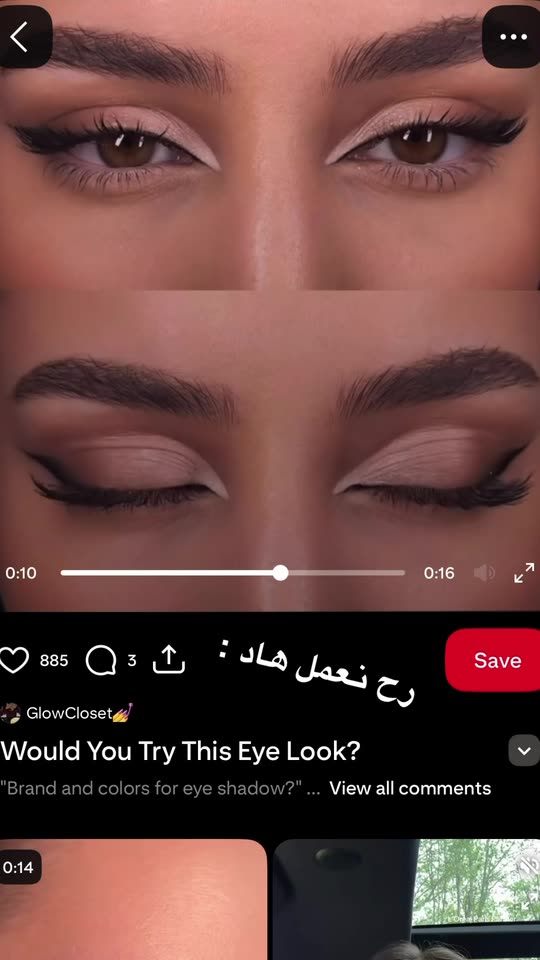Share this pin
This screenshot has width=540, height=960.
click(x=168, y=660)
